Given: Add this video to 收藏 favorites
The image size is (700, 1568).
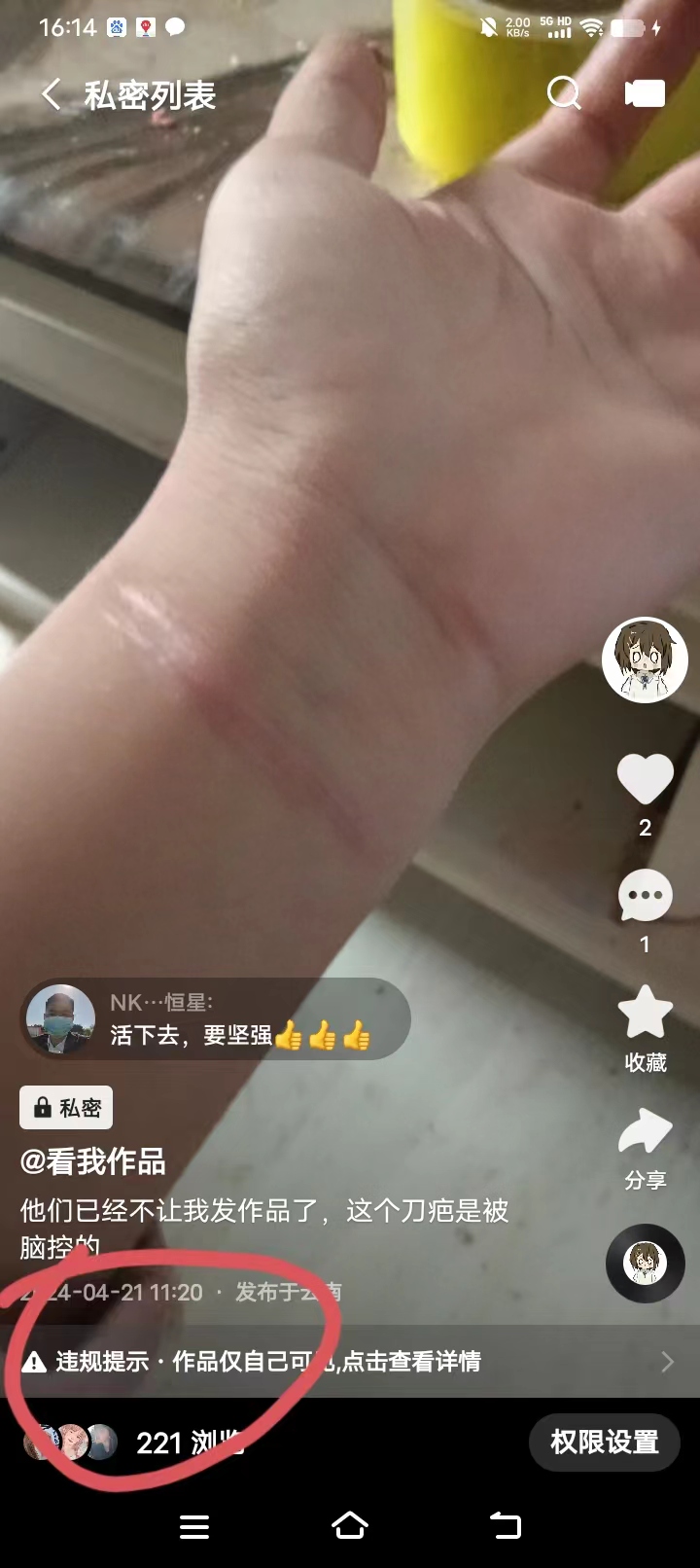Looking at the screenshot, I should coord(645,1014).
